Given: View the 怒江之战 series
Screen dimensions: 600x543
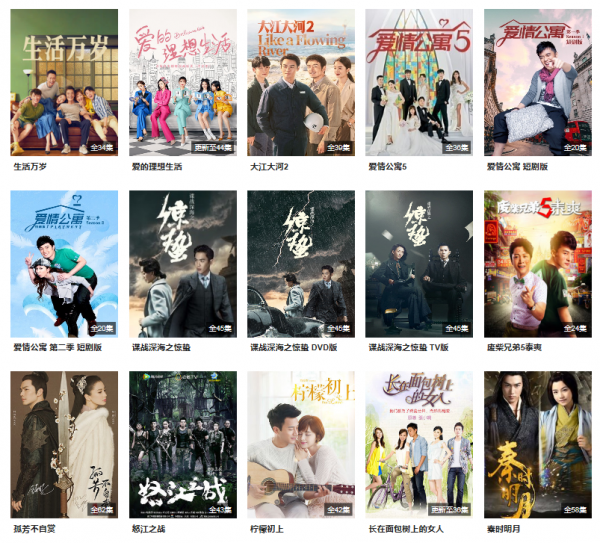Looking at the screenshot, I should click(182, 445).
